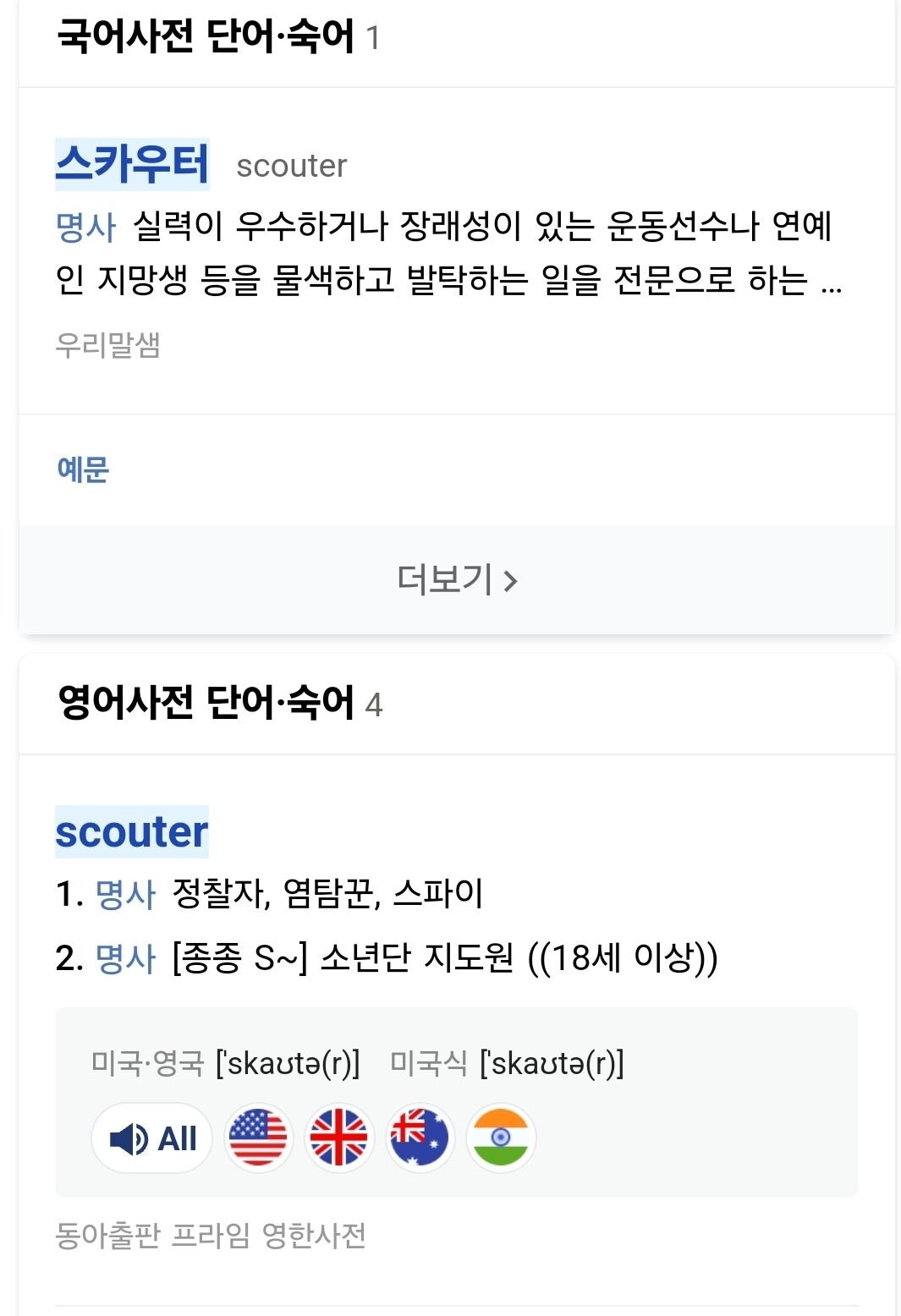This screenshot has width=901, height=1316.
Task: Play the British pronunciation flag
Action: pos(339,1138)
